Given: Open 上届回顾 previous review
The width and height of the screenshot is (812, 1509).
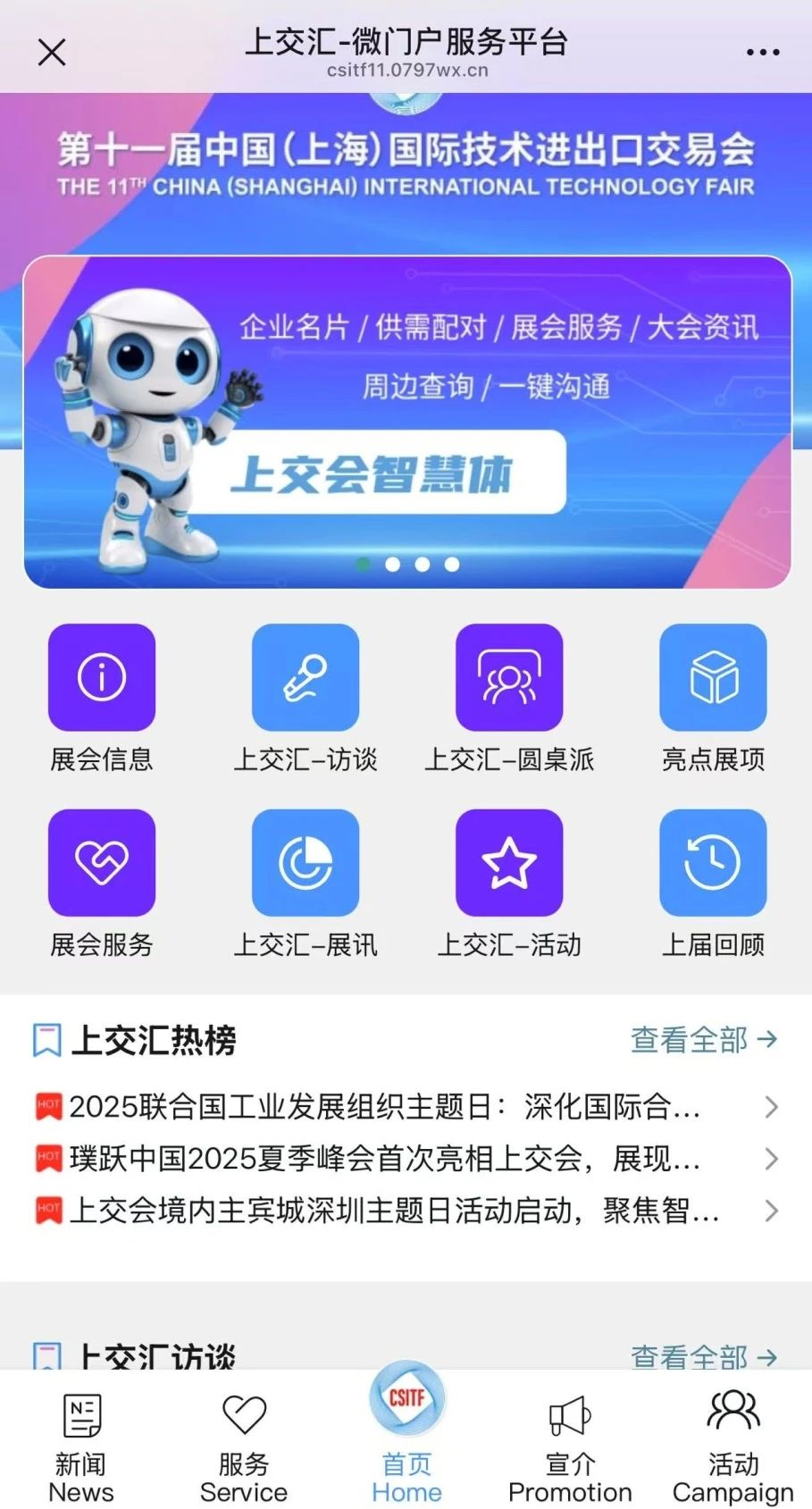Looking at the screenshot, I should pos(713,863).
